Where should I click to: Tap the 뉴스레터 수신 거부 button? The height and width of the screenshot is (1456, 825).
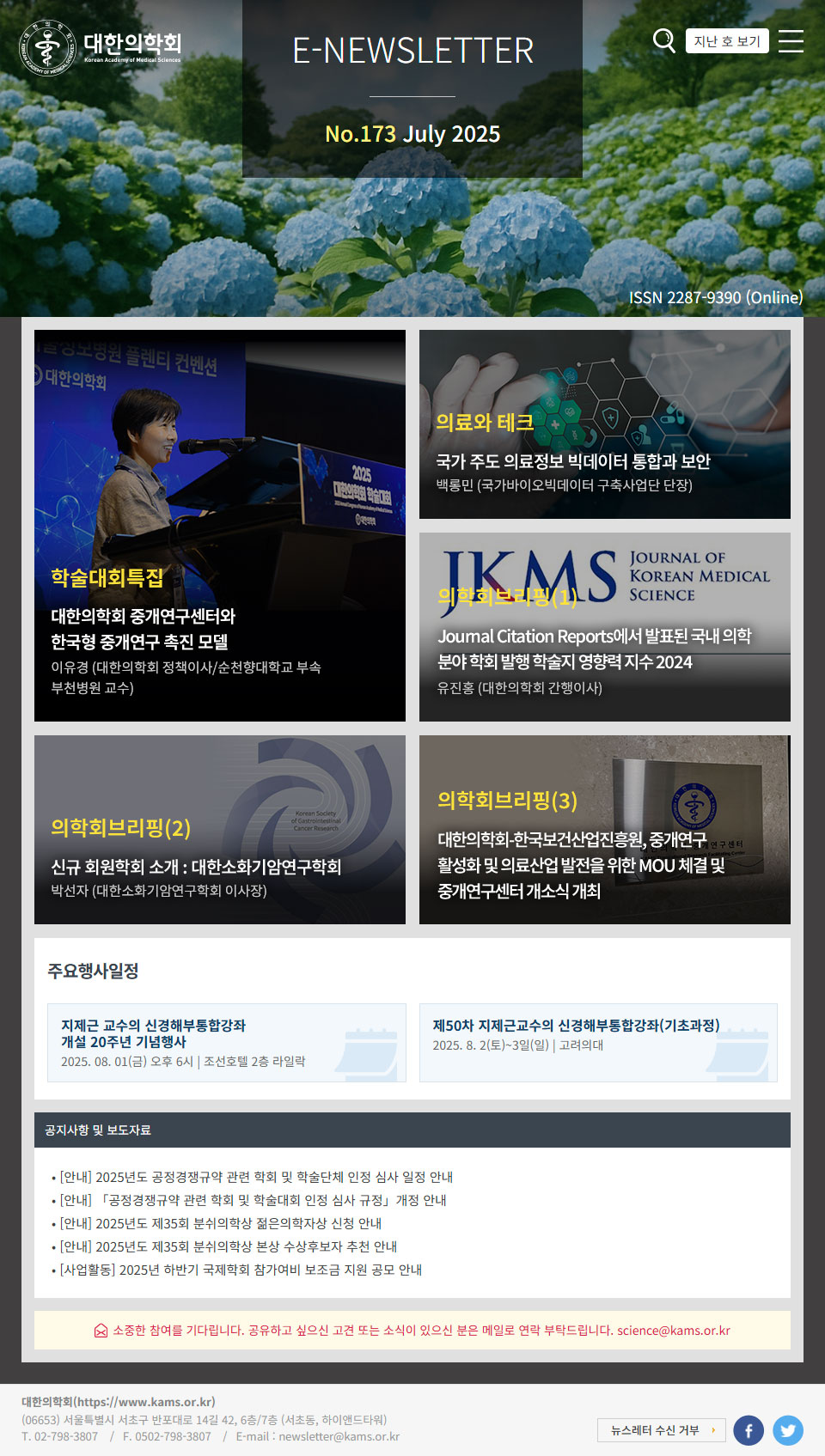(x=661, y=1430)
